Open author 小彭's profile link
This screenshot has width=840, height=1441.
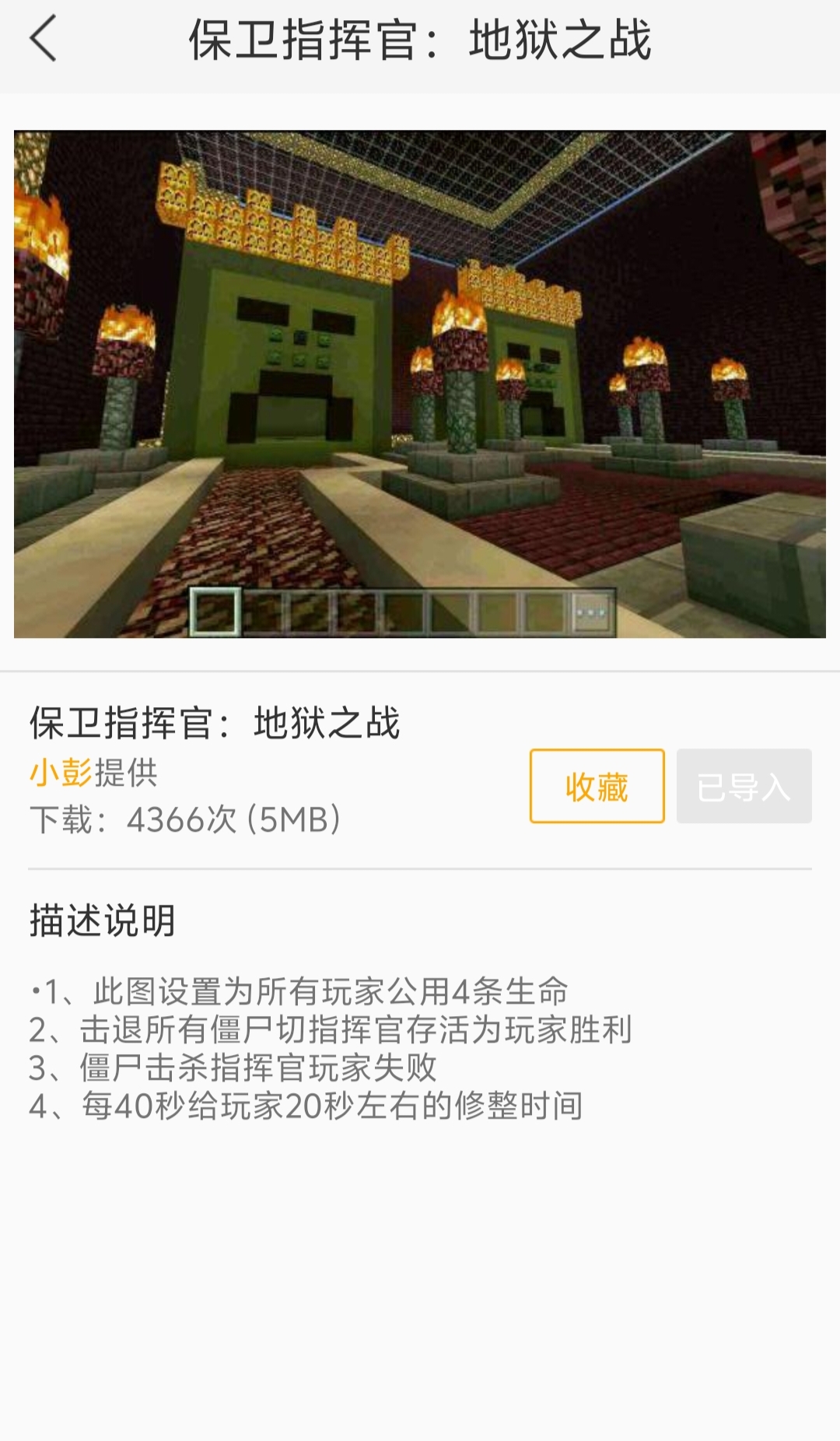61,773
